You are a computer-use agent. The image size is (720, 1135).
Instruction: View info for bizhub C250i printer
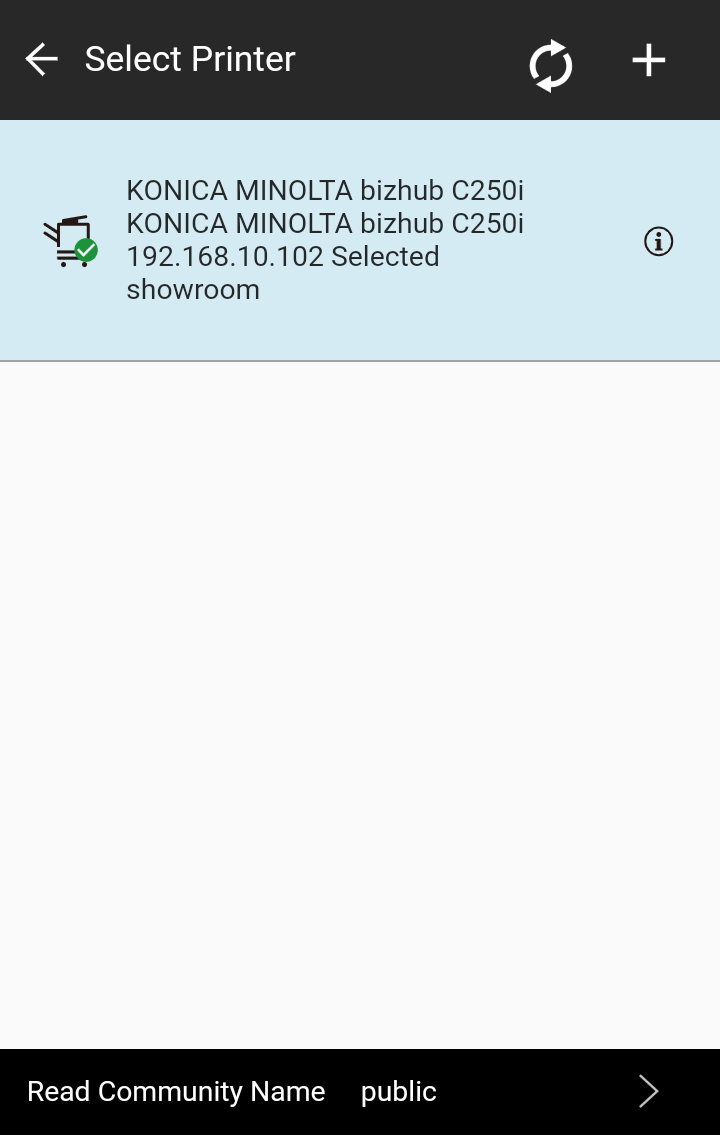[658, 241]
